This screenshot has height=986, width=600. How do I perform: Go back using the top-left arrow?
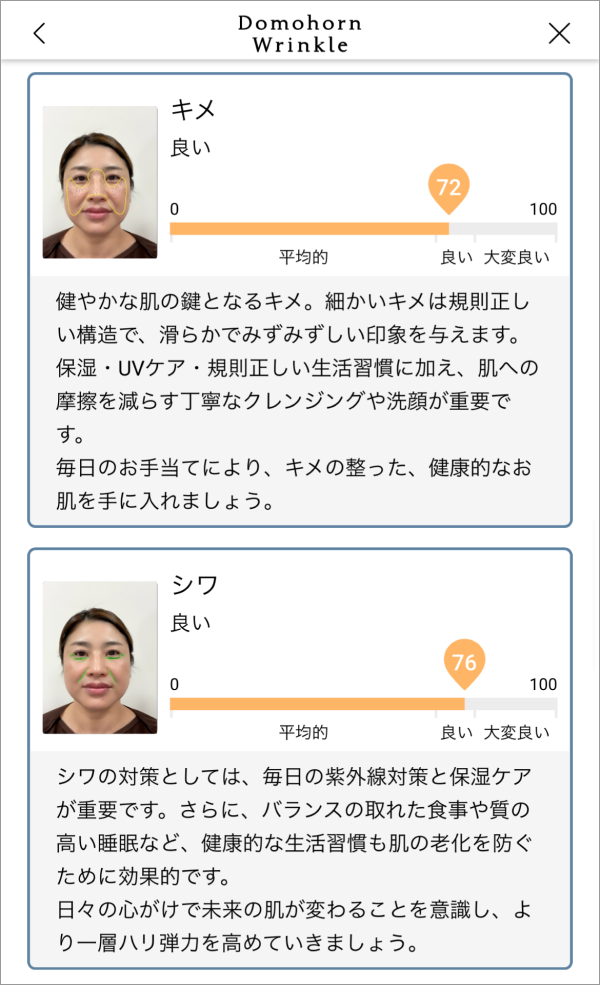click(39, 33)
